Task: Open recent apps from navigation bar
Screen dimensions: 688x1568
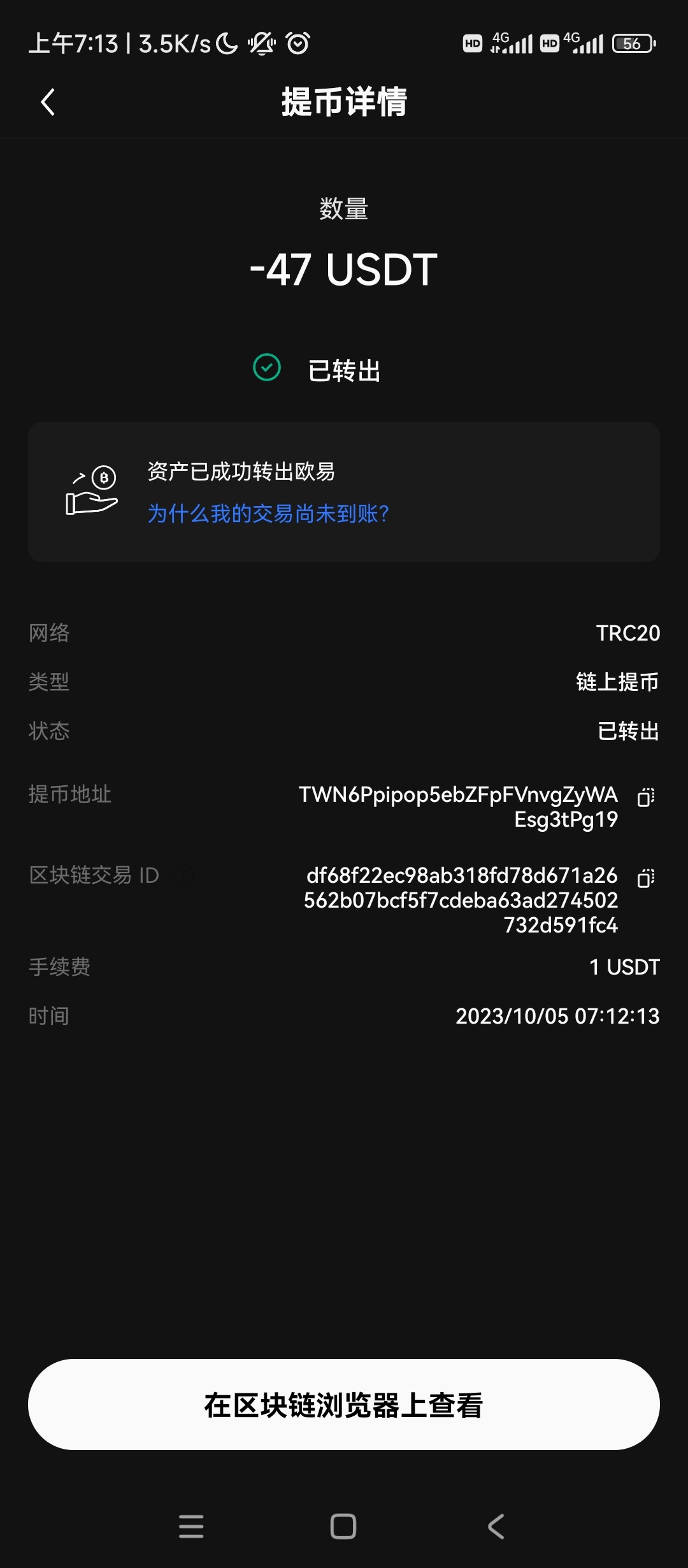Action: pyautogui.click(x=191, y=1527)
